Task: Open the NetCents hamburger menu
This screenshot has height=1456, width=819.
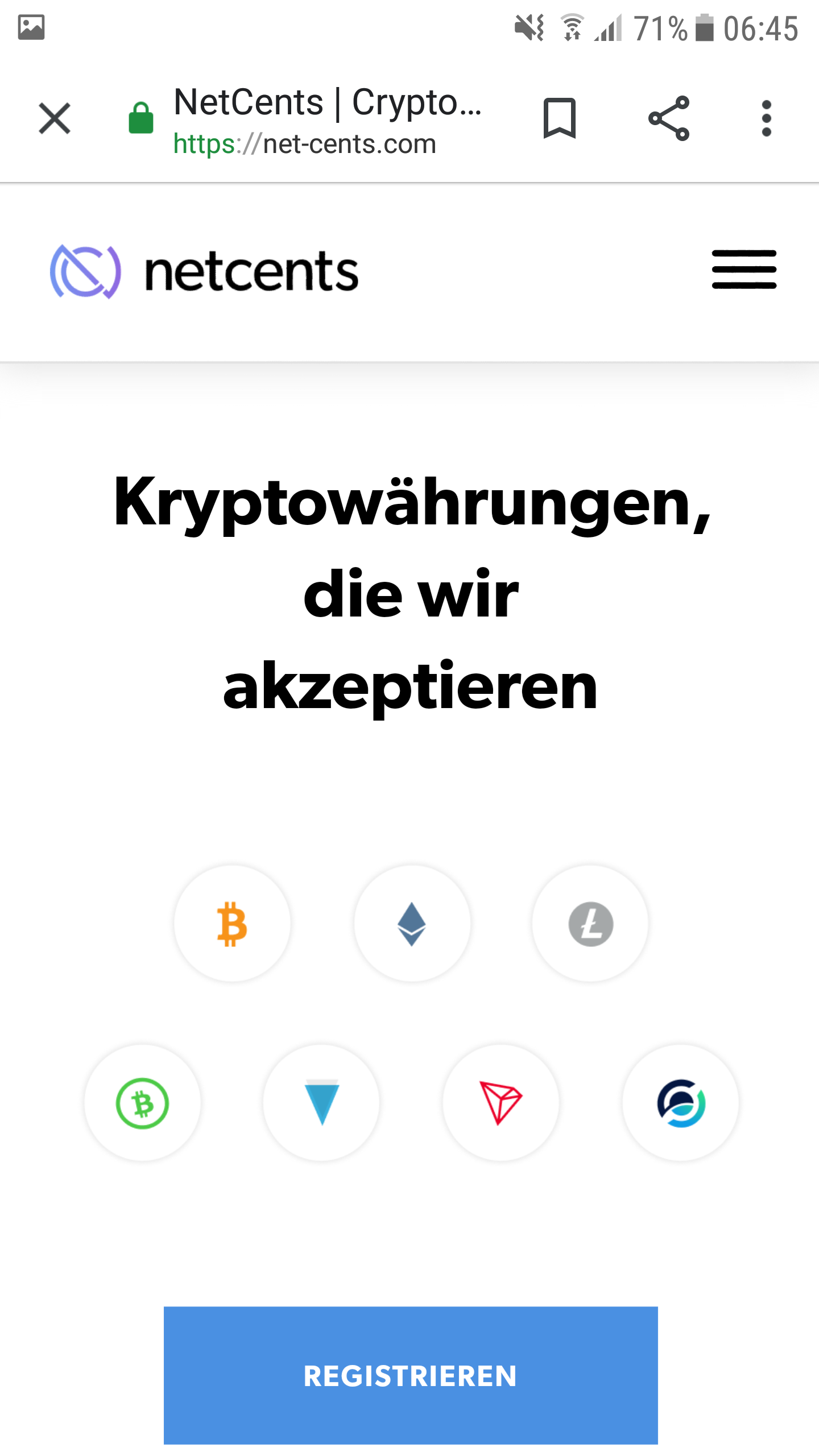Action: click(744, 269)
